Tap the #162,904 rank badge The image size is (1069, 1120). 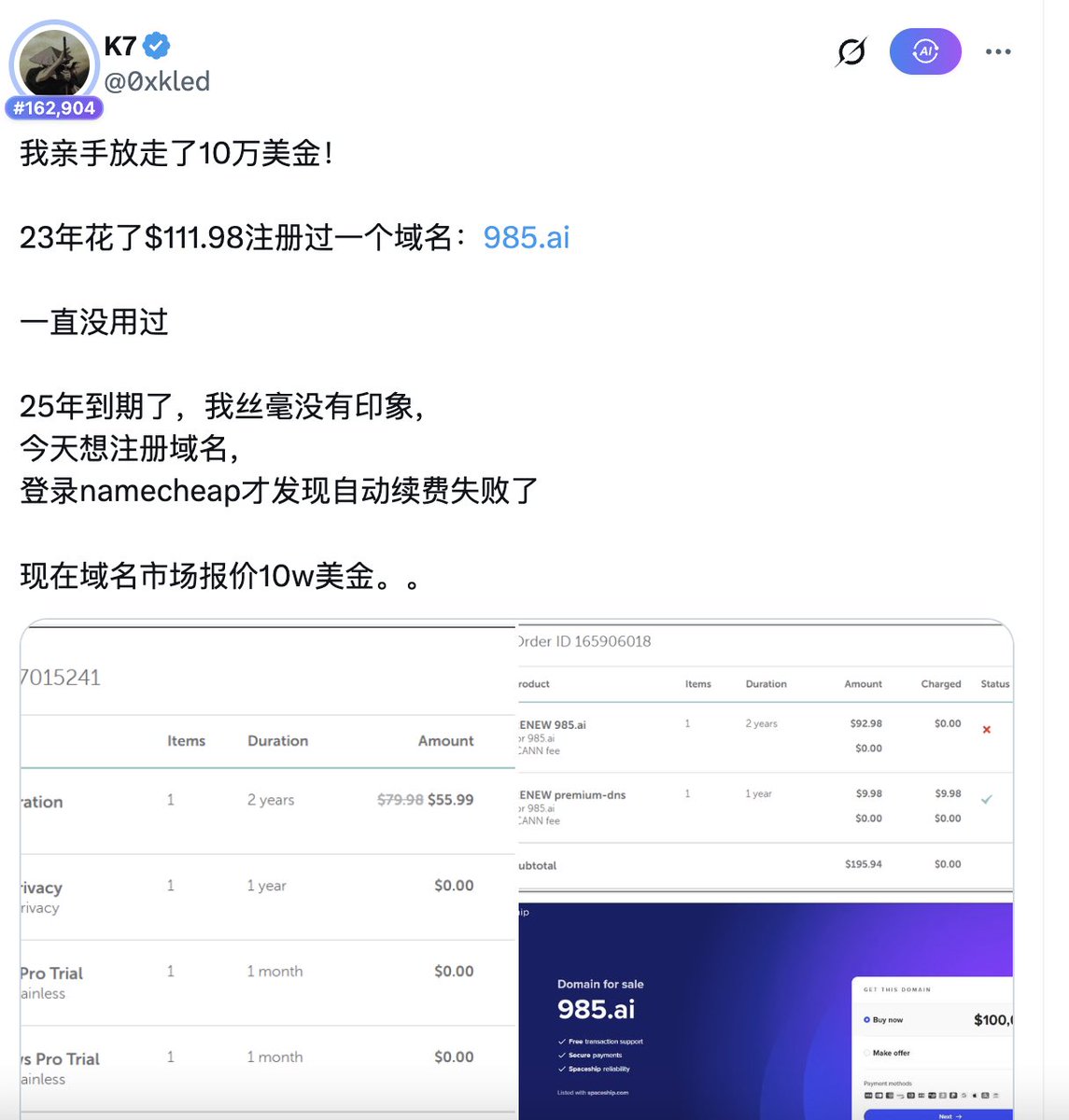54,108
